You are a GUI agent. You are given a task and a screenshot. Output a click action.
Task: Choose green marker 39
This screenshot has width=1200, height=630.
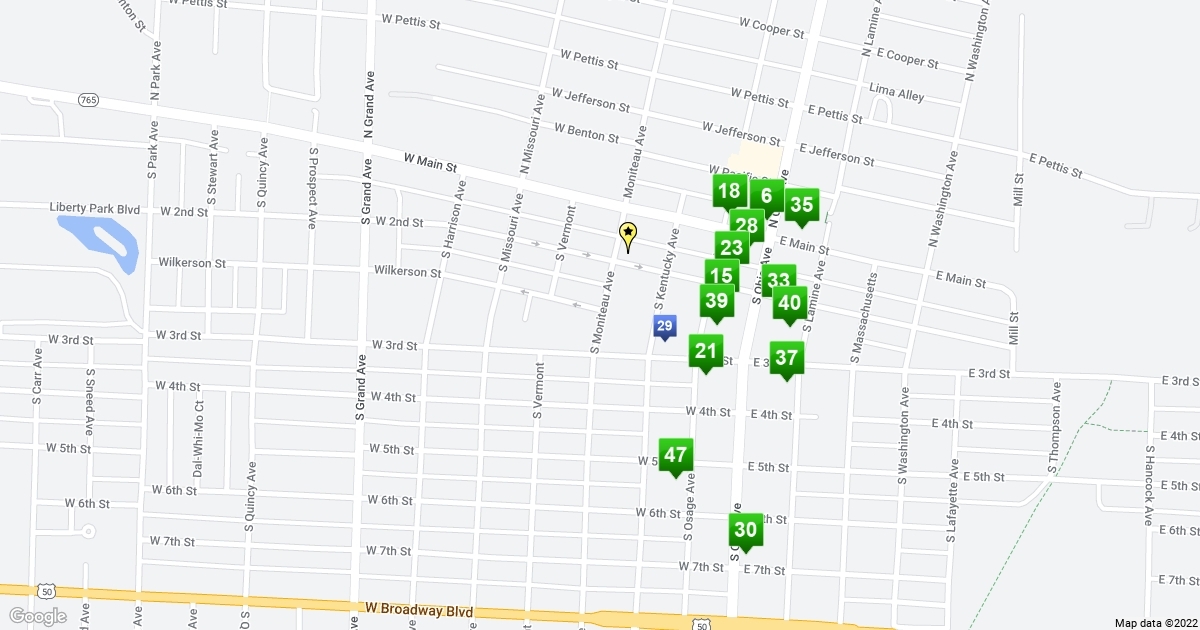pos(715,301)
